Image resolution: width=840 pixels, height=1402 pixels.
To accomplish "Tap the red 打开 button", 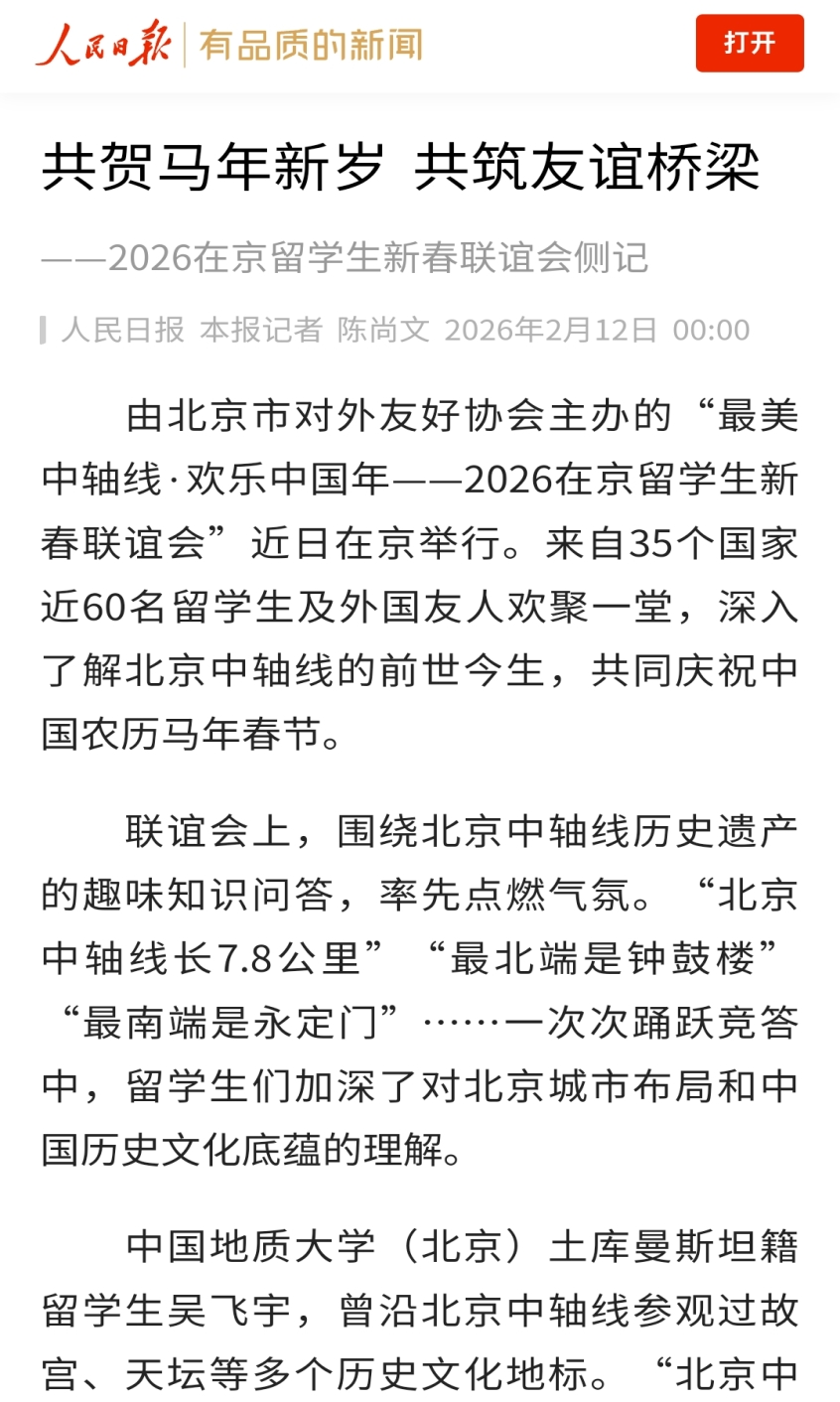I will pyautogui.click(x=749, y=44).
